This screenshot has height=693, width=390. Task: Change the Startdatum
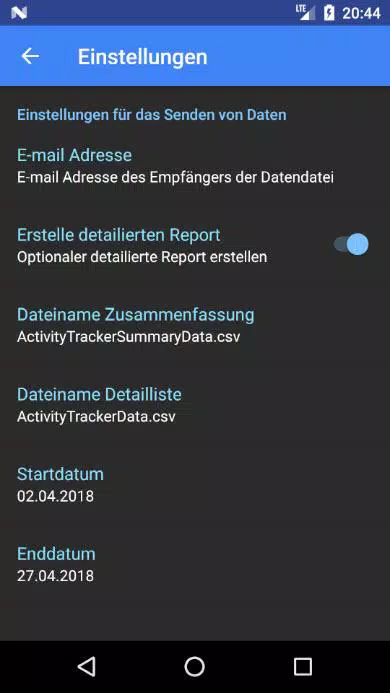[x=195, y=485]
